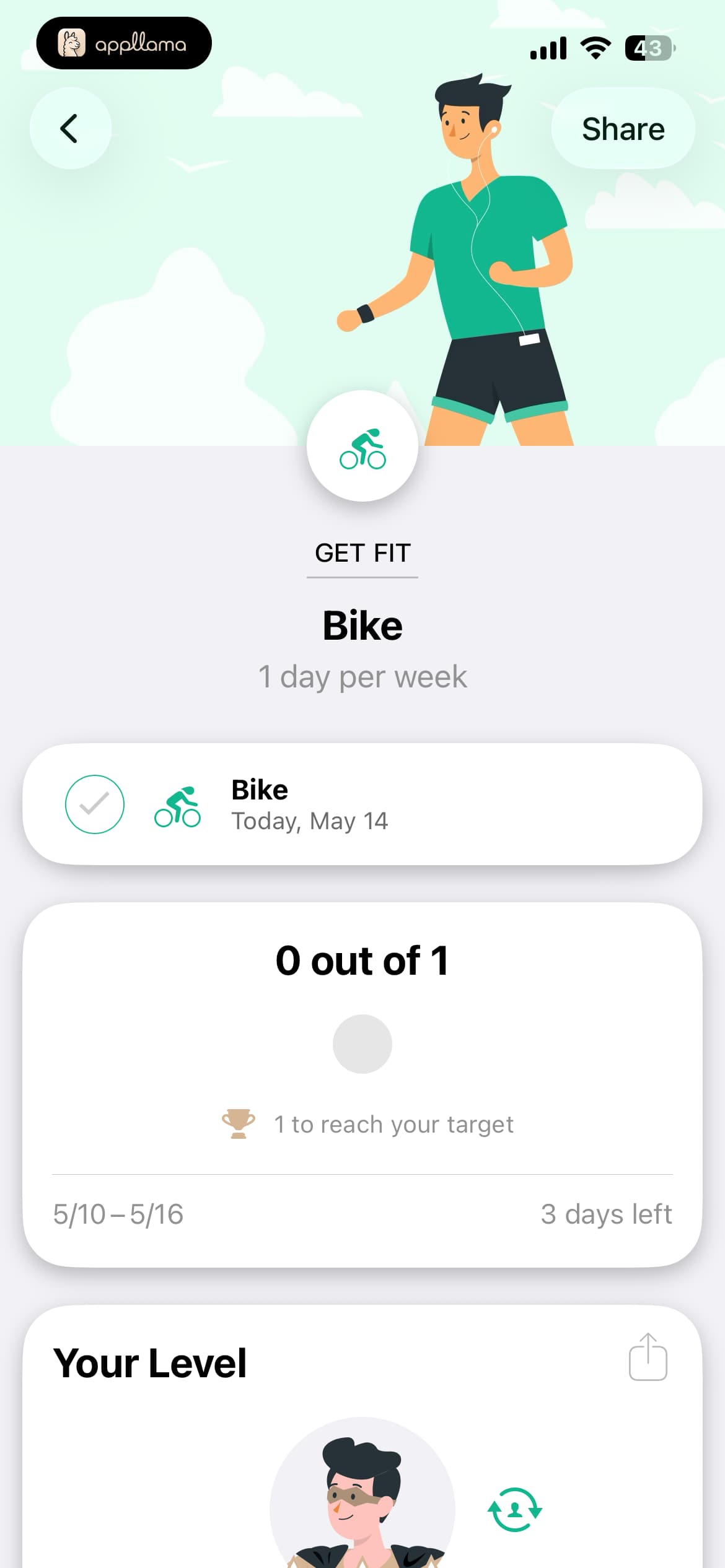Image resolution: width=725 pixels, height=1568 pixels.
Task: Go back using the arrow button
Action: point(70,128)
